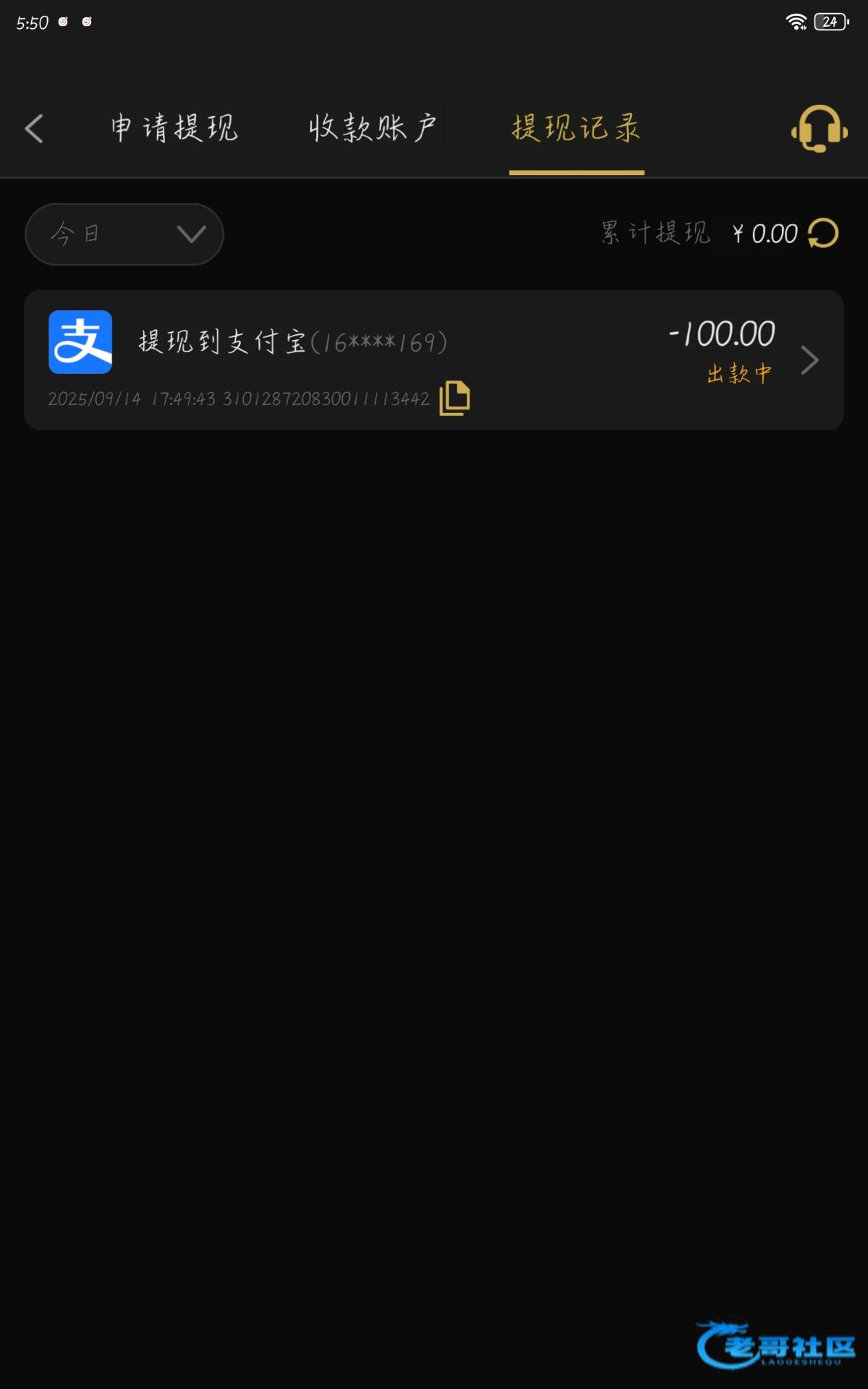This screenshot has width=868, height=1389.
Task: Refresh the 累计提现 total
Action: [823, 234]
